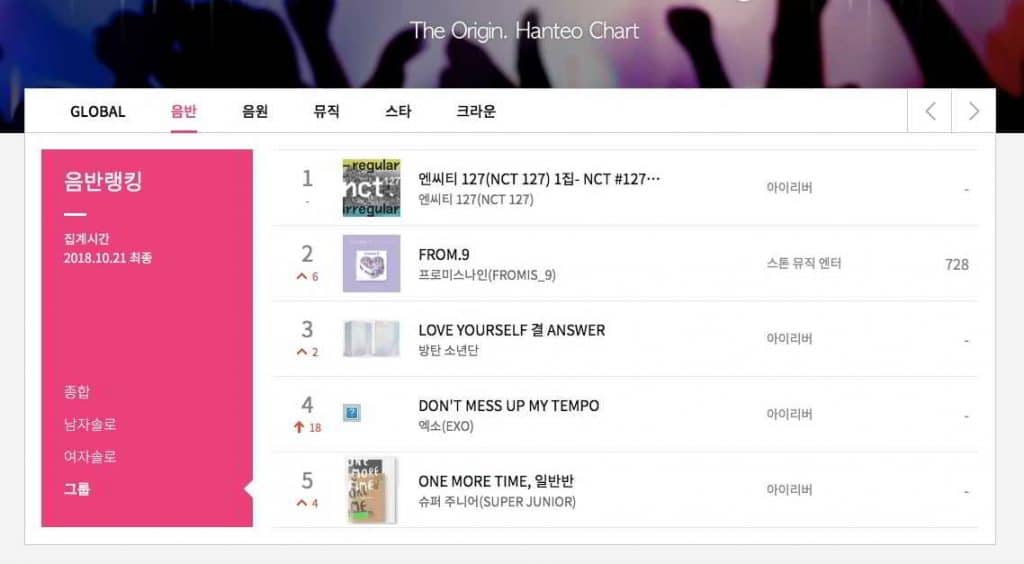View LOVE YOURSELF 결 ANSWER album
The image size is (1024, 564).
[x=511, y=330]
